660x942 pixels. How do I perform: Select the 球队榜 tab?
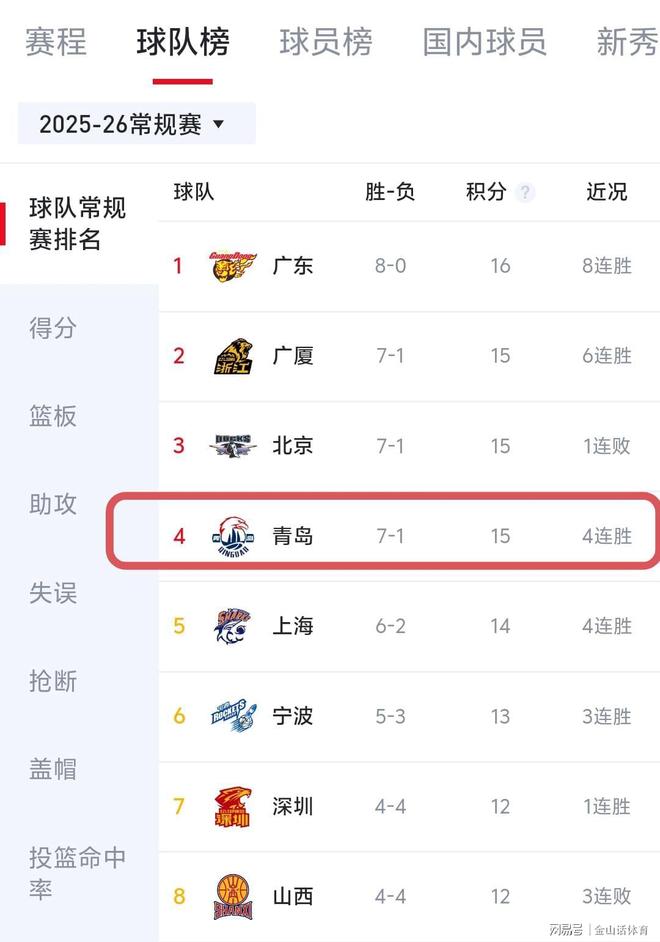[183, 42]
